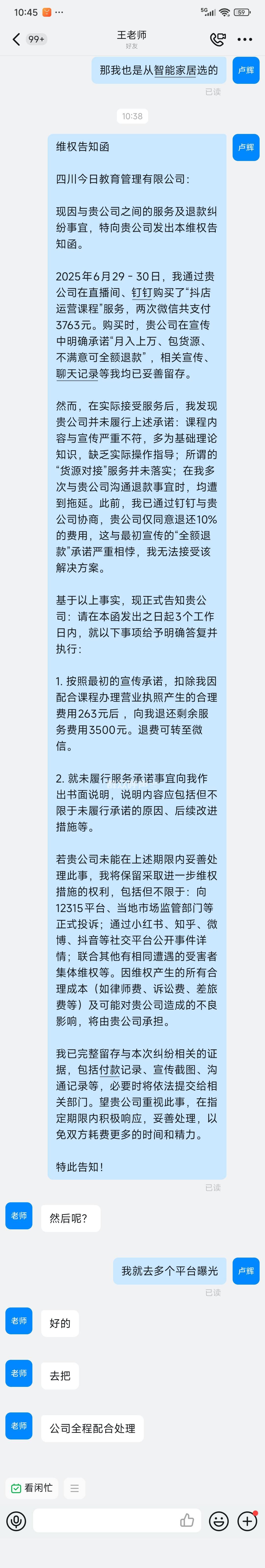
Task: Send a thumbs-up reaction
Action: tap(187, 1521)
